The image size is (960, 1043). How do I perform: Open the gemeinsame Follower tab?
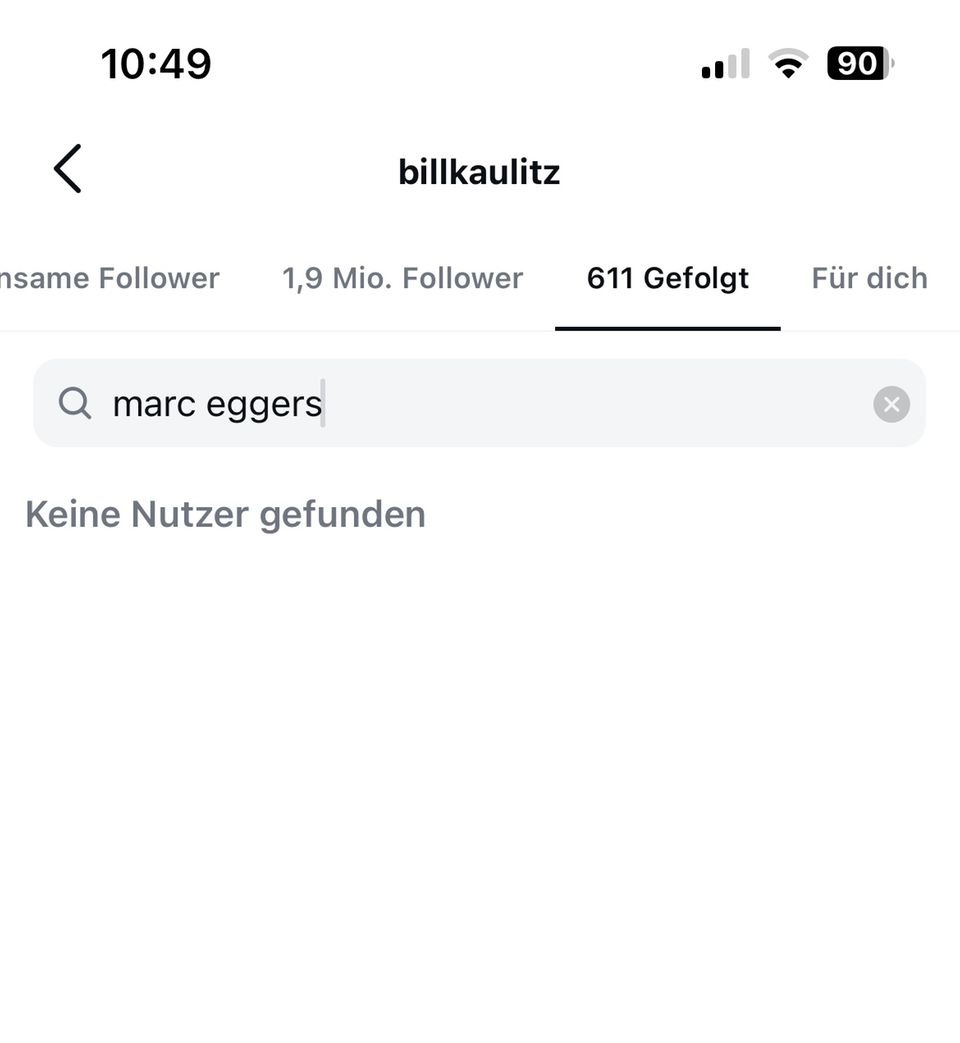coord(110,278)
